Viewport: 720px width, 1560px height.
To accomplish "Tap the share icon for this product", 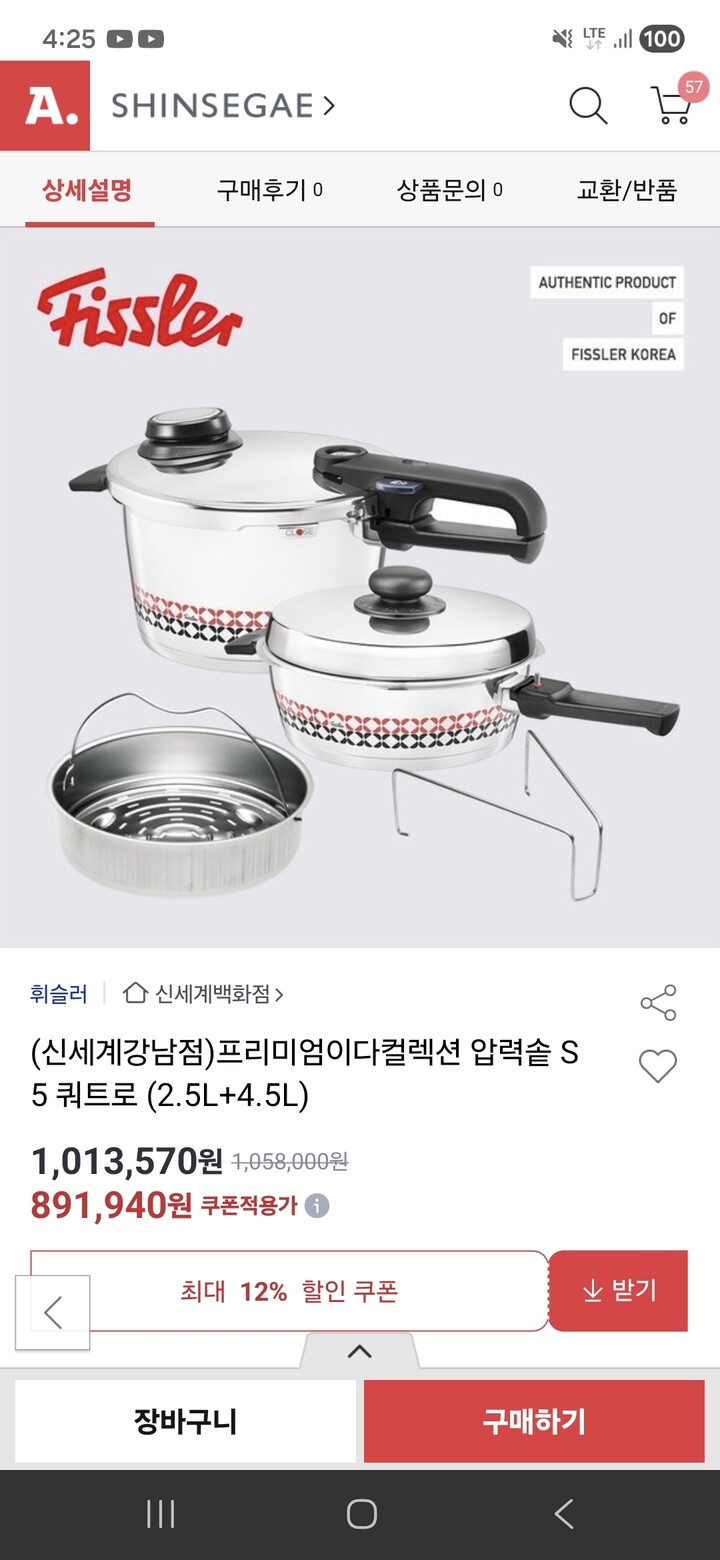I will pyautogui.click(x=658, y=1002).
